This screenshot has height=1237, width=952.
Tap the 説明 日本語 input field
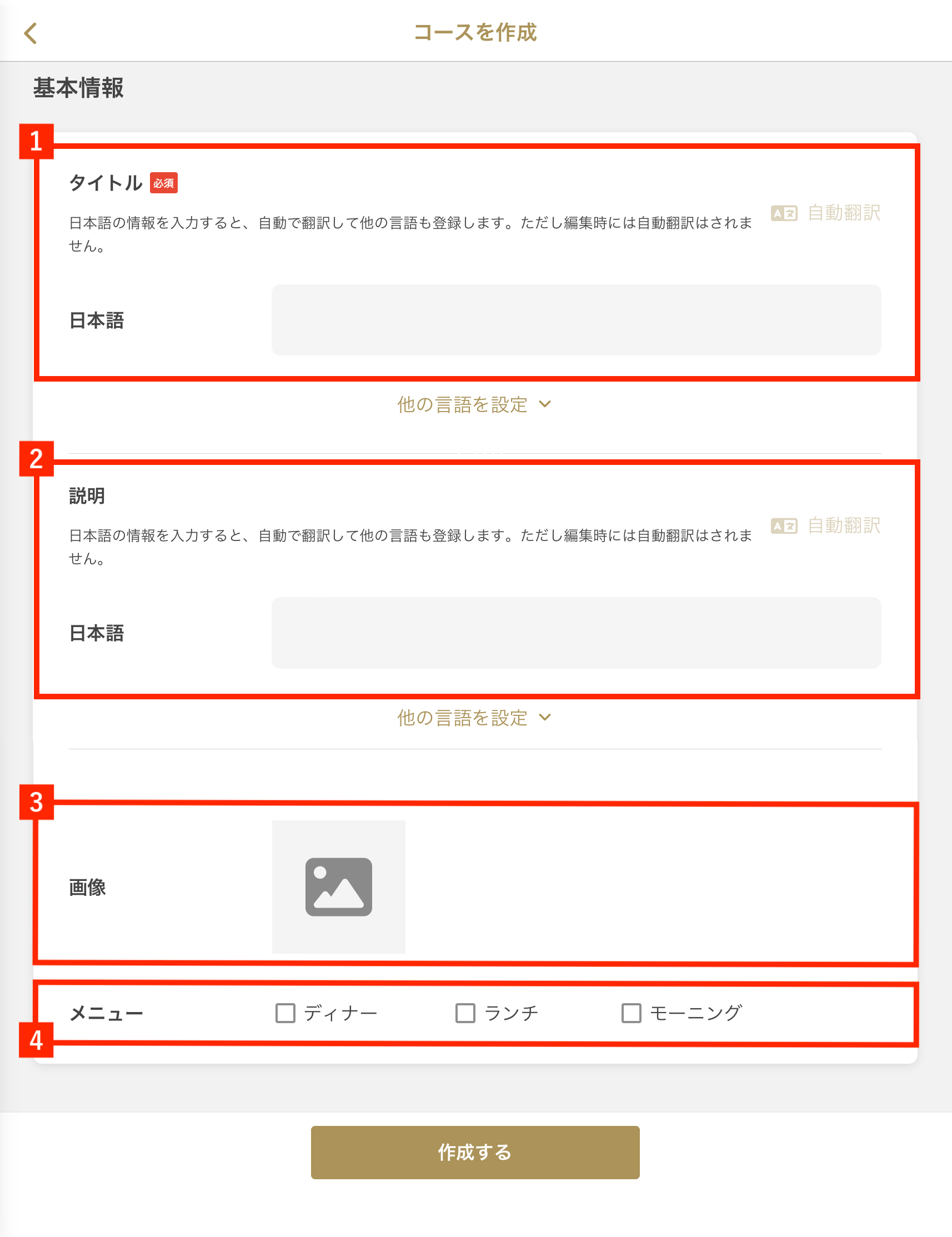pos(576,633)
